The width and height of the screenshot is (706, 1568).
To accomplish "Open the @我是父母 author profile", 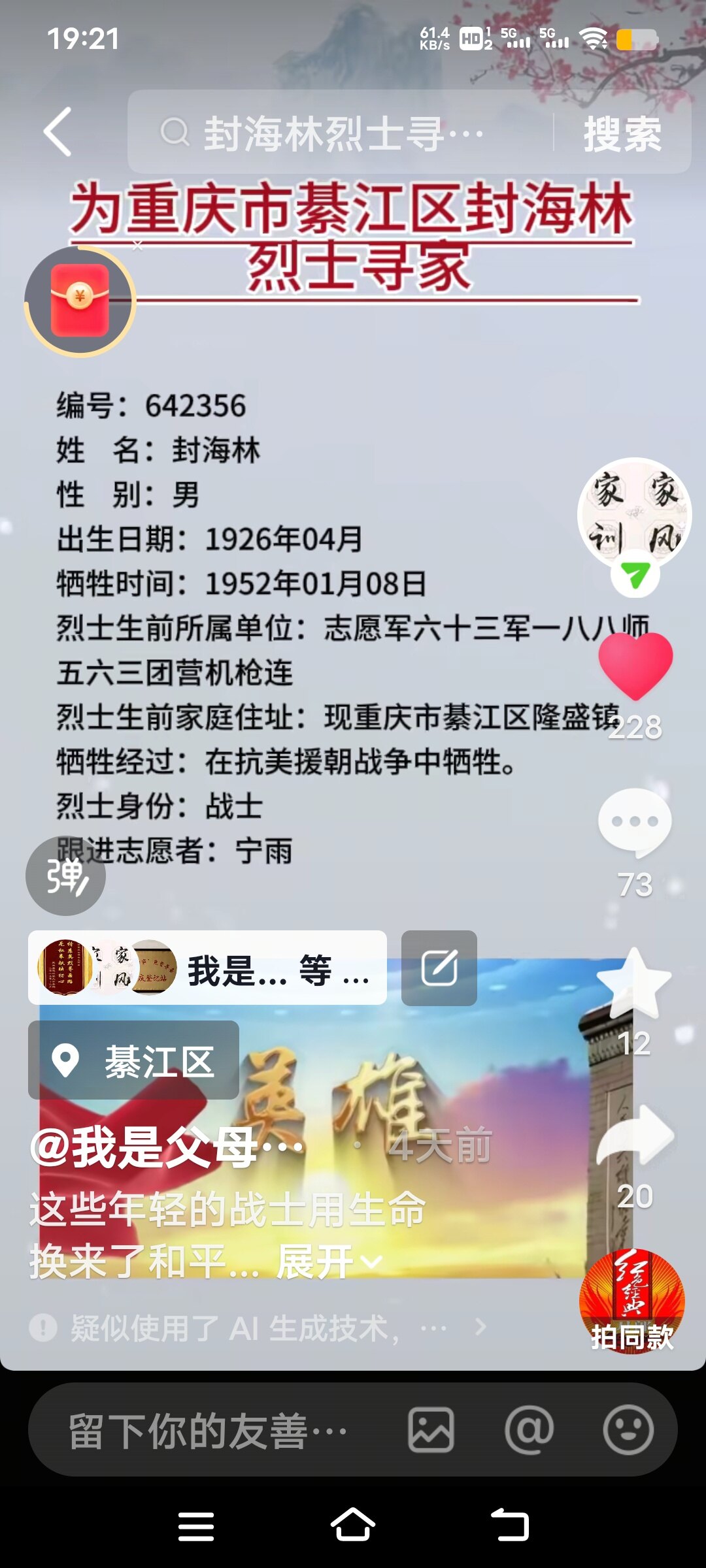I will (x=167, y=1148).
